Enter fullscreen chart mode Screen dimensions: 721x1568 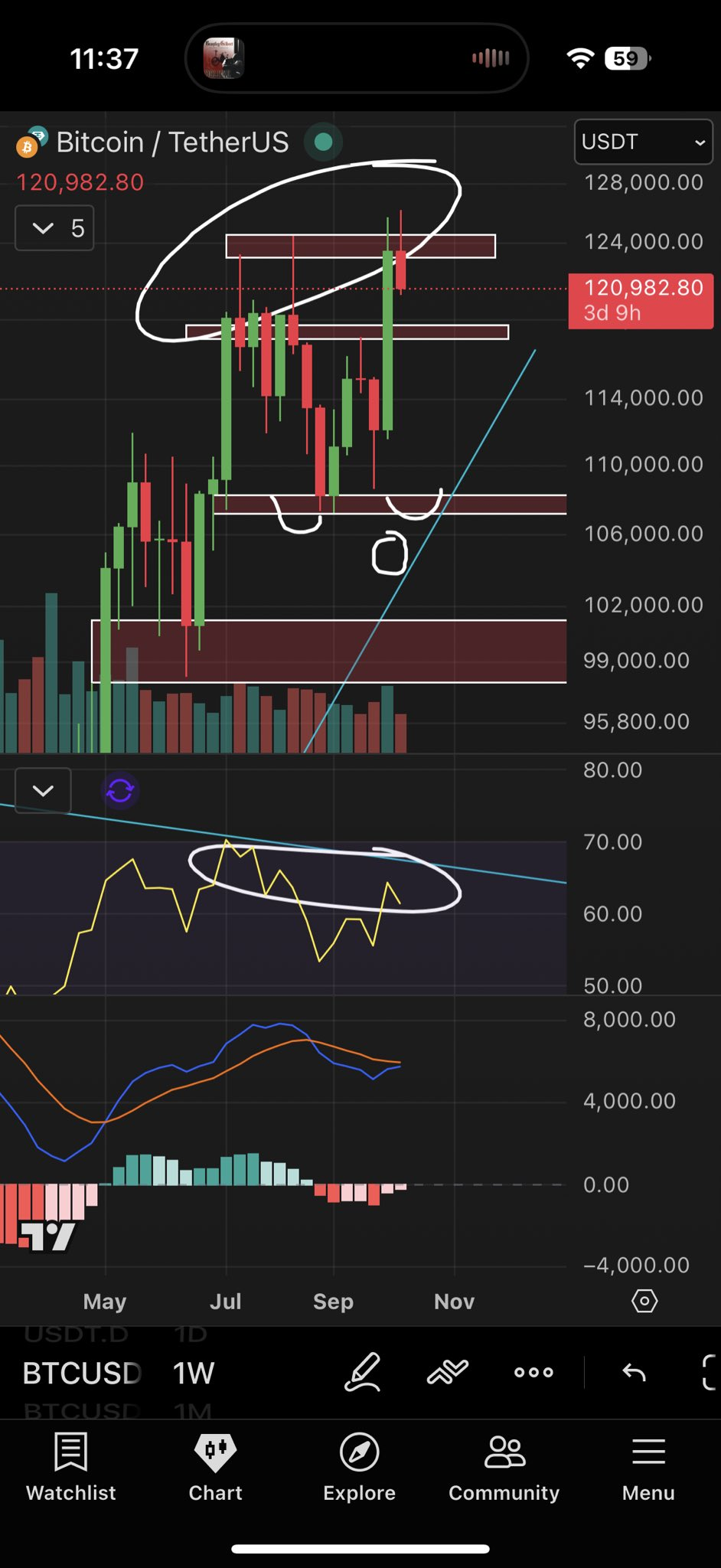coord(709,1372)
